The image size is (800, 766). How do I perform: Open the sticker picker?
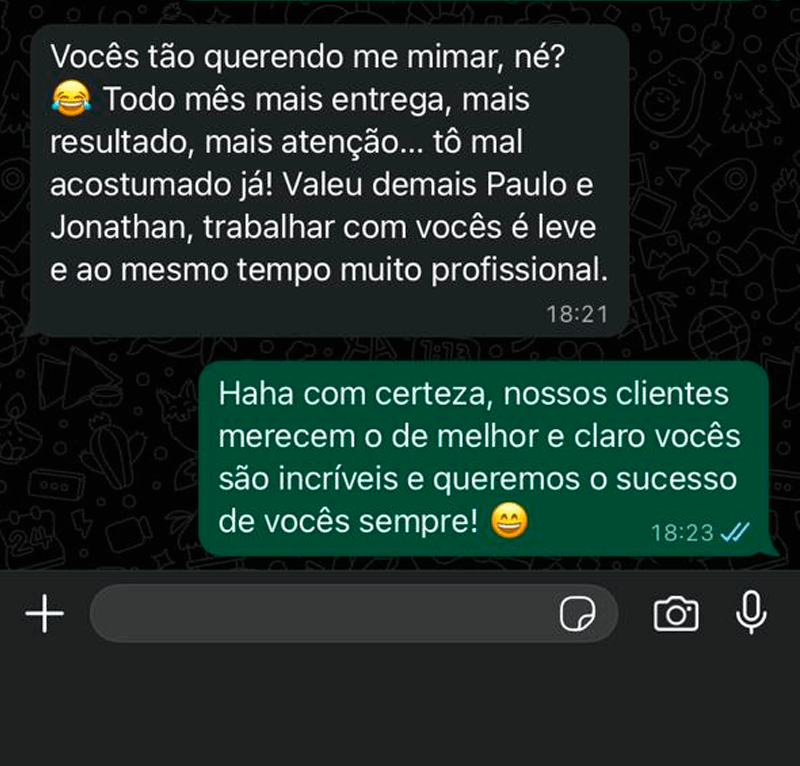[577, 614]
